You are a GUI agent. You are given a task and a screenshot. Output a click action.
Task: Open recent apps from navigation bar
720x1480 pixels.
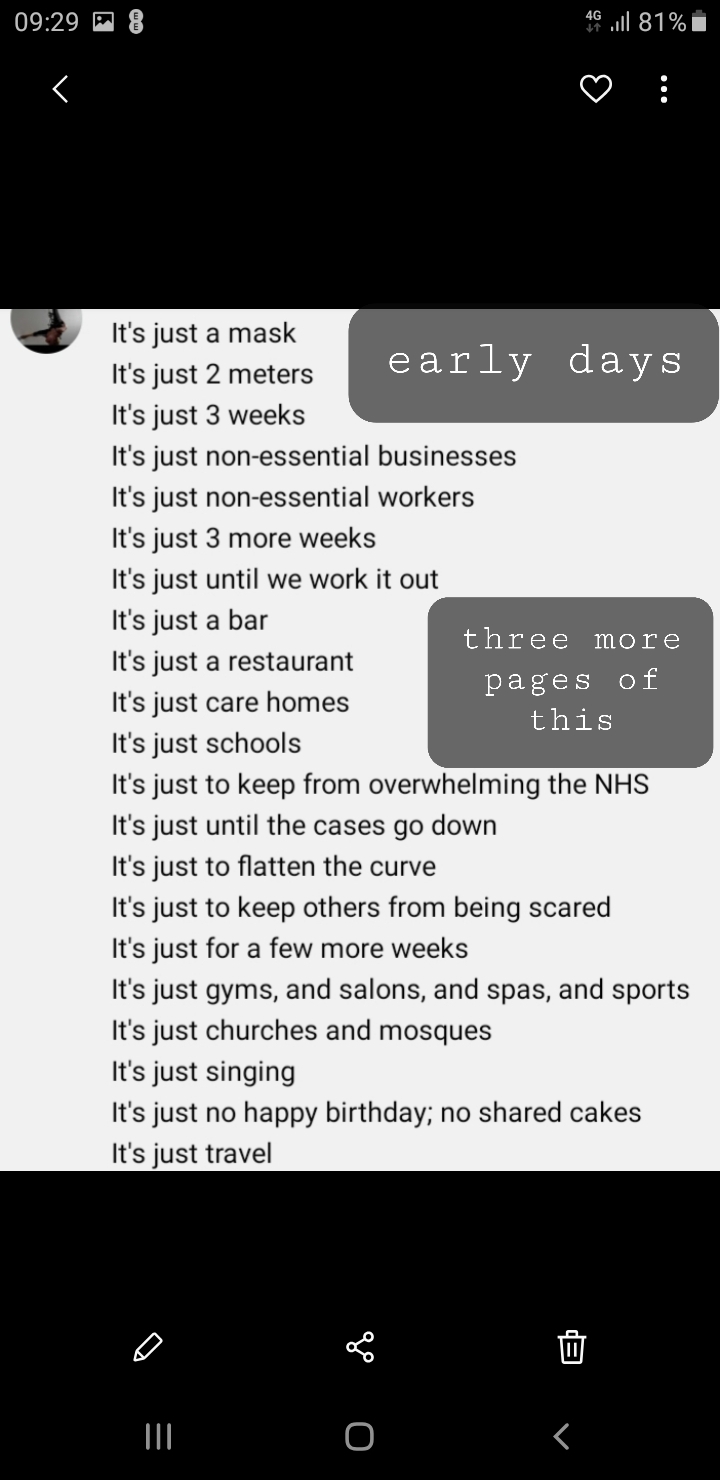point(158,1437)
